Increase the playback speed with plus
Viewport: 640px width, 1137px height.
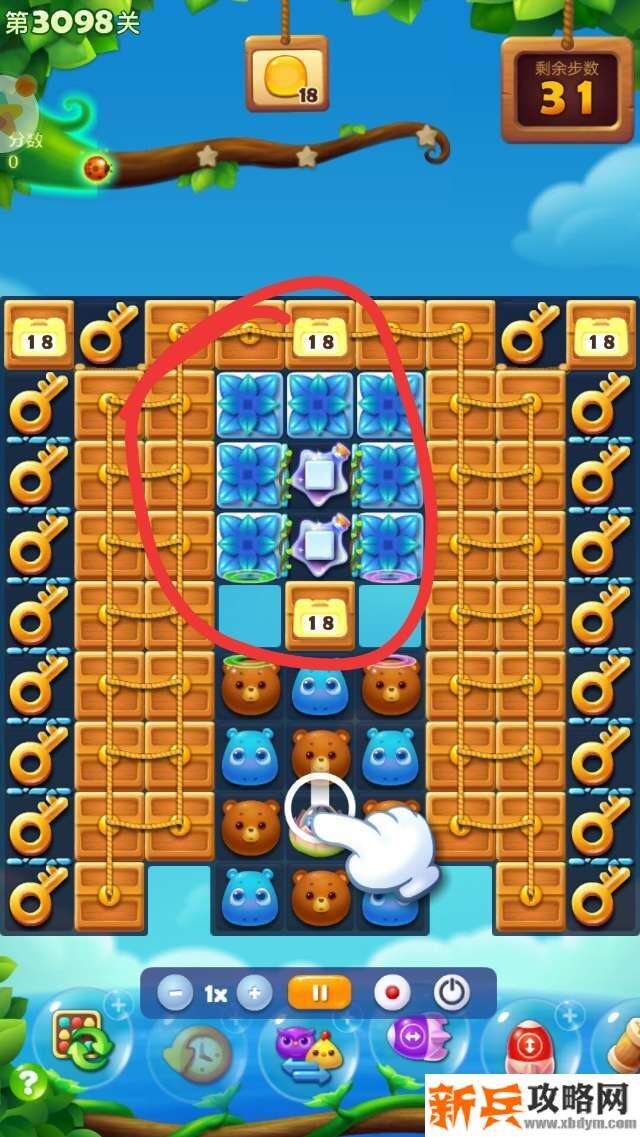pyautogui.click(x=254, y=994)
